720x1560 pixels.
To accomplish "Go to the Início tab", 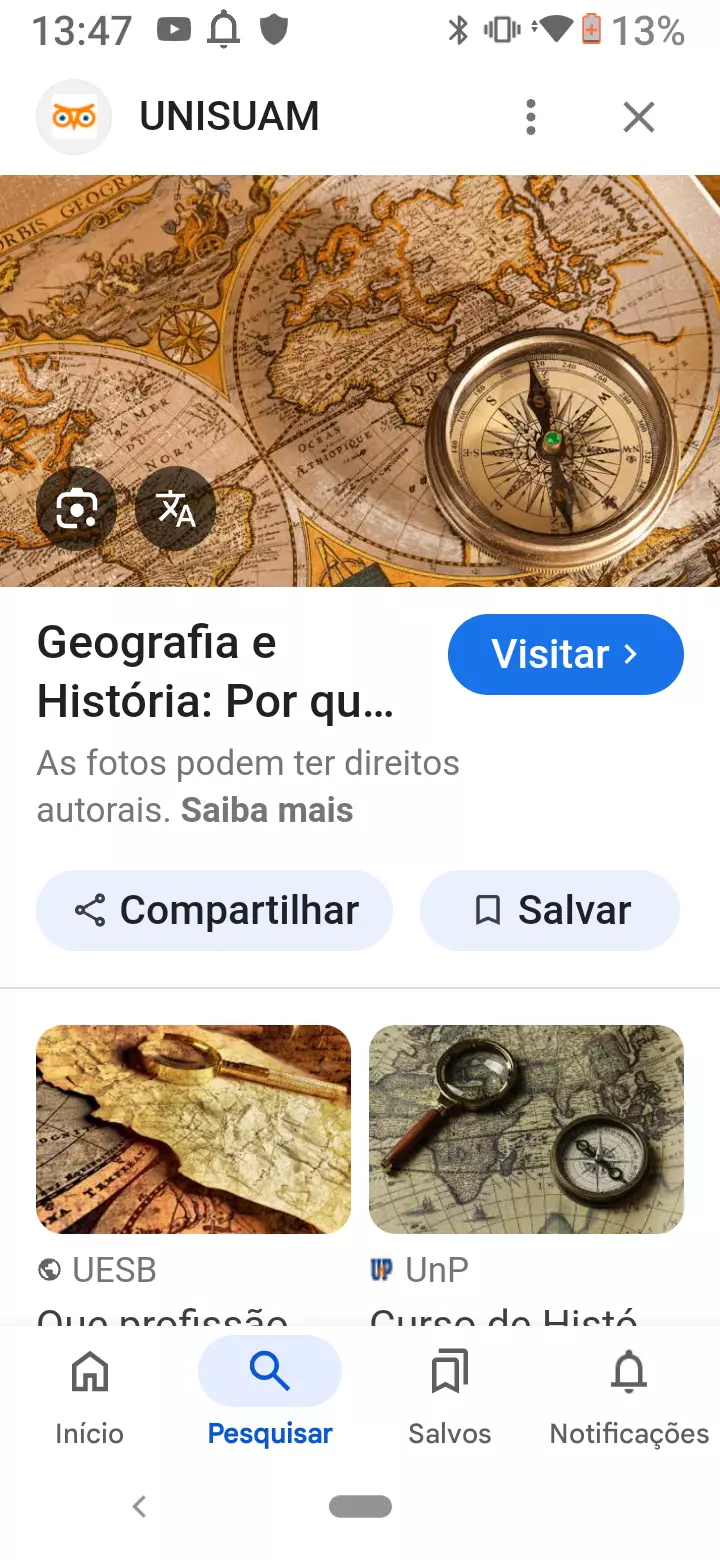I will [90, 1395].
